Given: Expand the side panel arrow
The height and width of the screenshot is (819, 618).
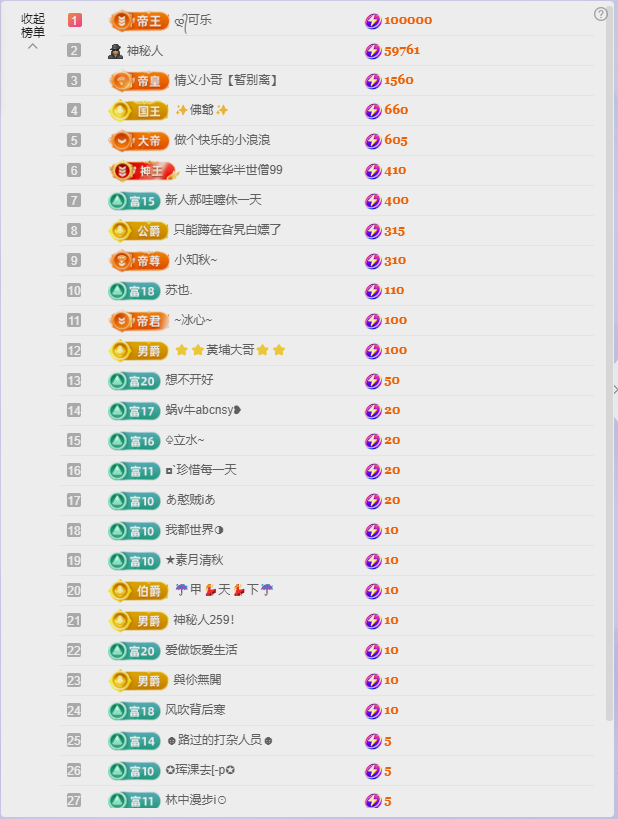Looking at the screenshot, I should 614,389.
